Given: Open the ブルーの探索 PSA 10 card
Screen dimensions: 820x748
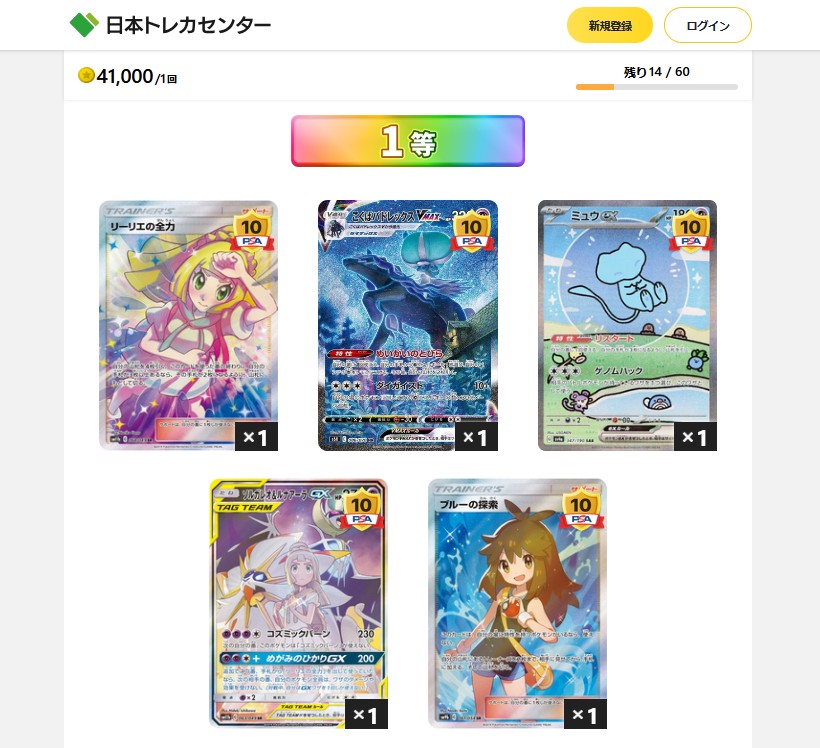Looking at the screenshot, I should [517, 603].
